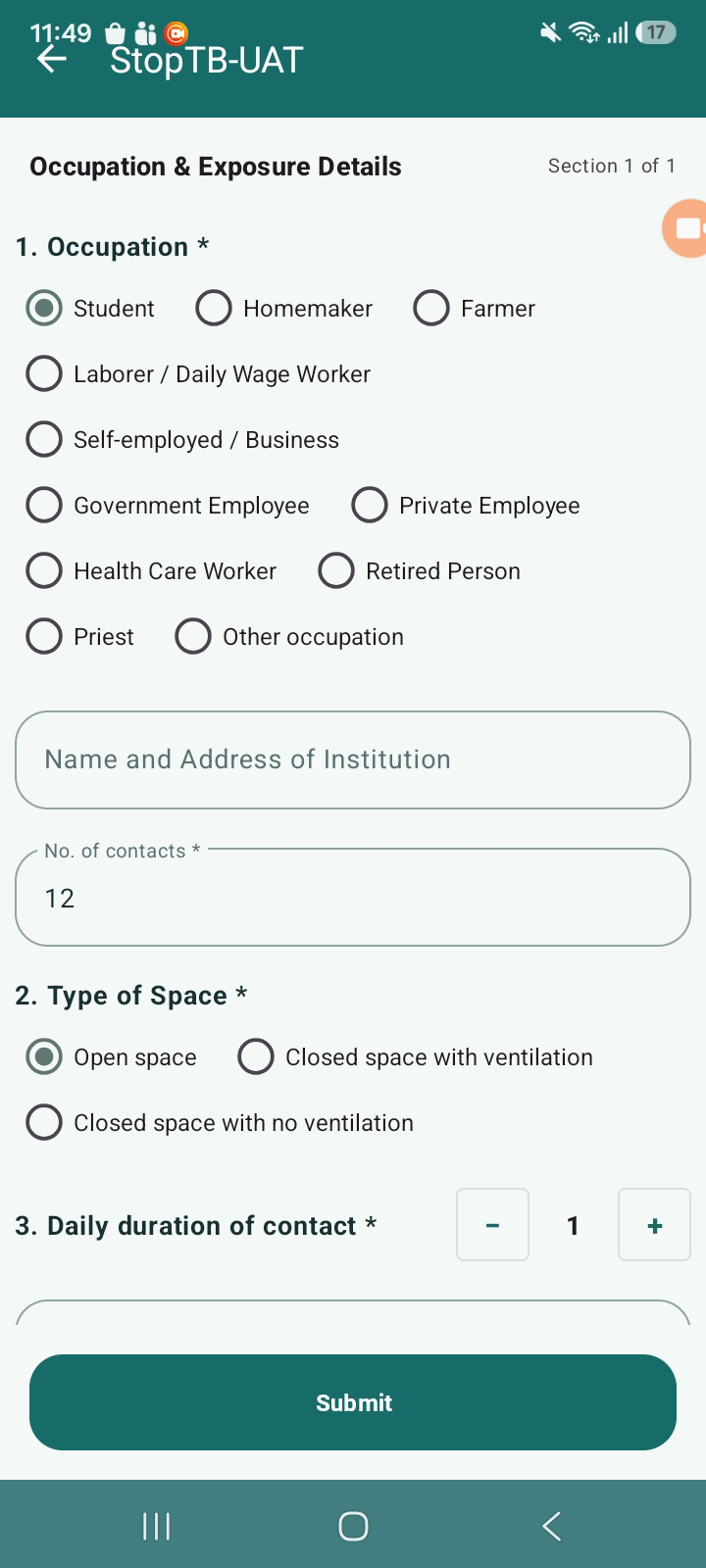Image resolution: width=706 pixels, height=1568 pixels.
Task: Open the floating screen recorder bubble
Action: click(685, 228)
